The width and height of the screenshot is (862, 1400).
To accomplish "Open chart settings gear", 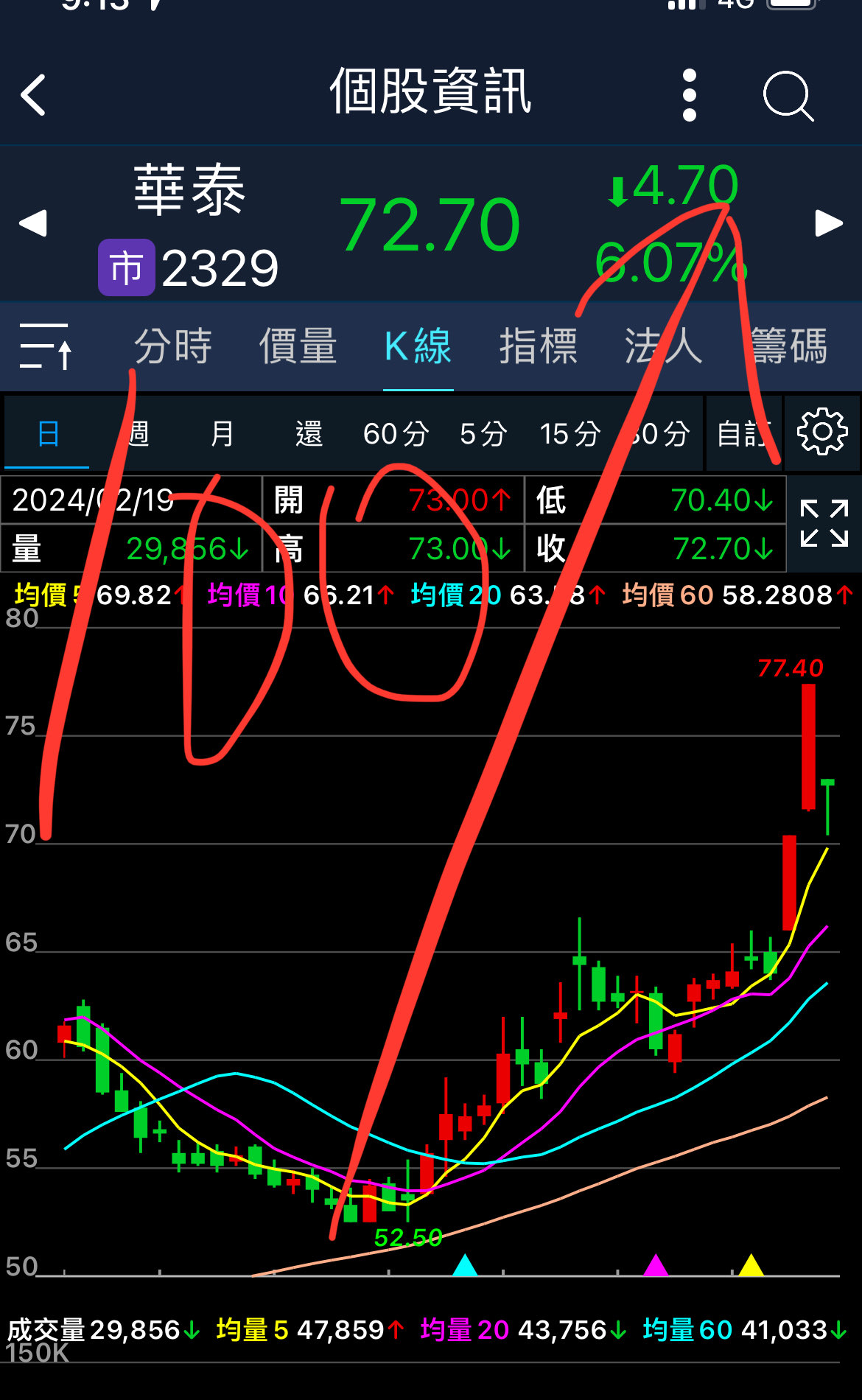I will [x=822, y=433].
